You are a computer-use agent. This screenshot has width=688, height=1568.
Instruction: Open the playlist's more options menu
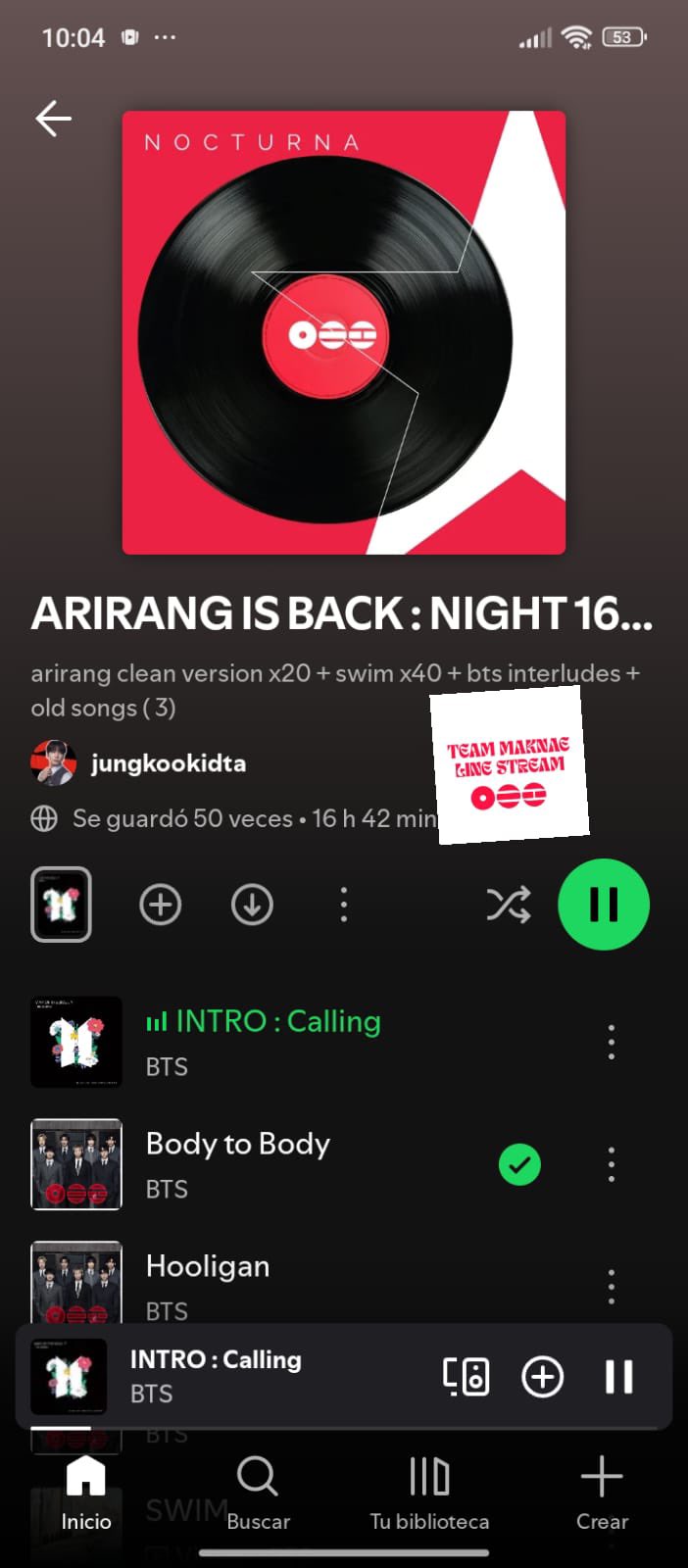click(343, 905)
